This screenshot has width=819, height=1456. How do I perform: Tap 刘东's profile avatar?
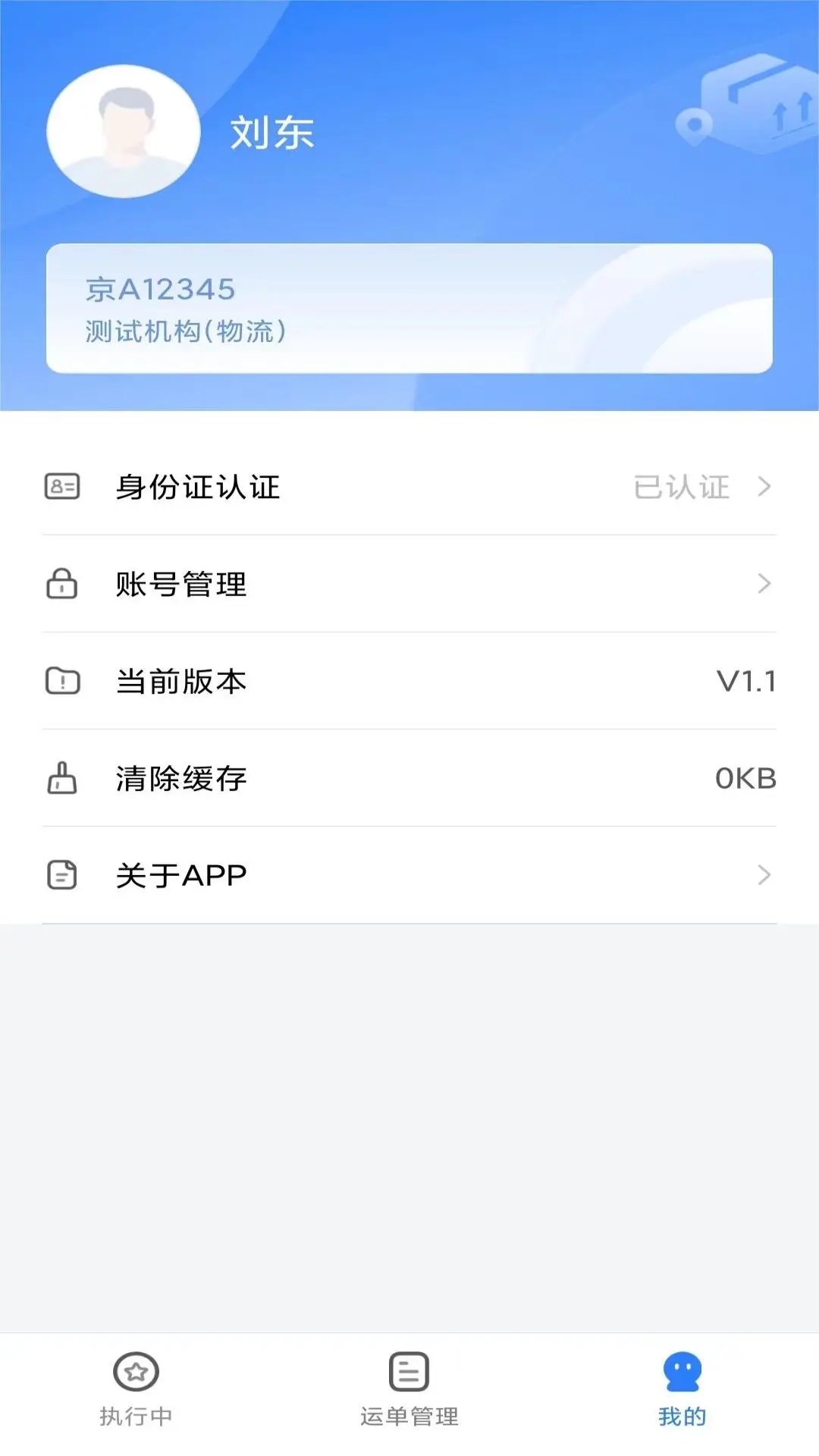pyautogui.click(x=124, y=132)
